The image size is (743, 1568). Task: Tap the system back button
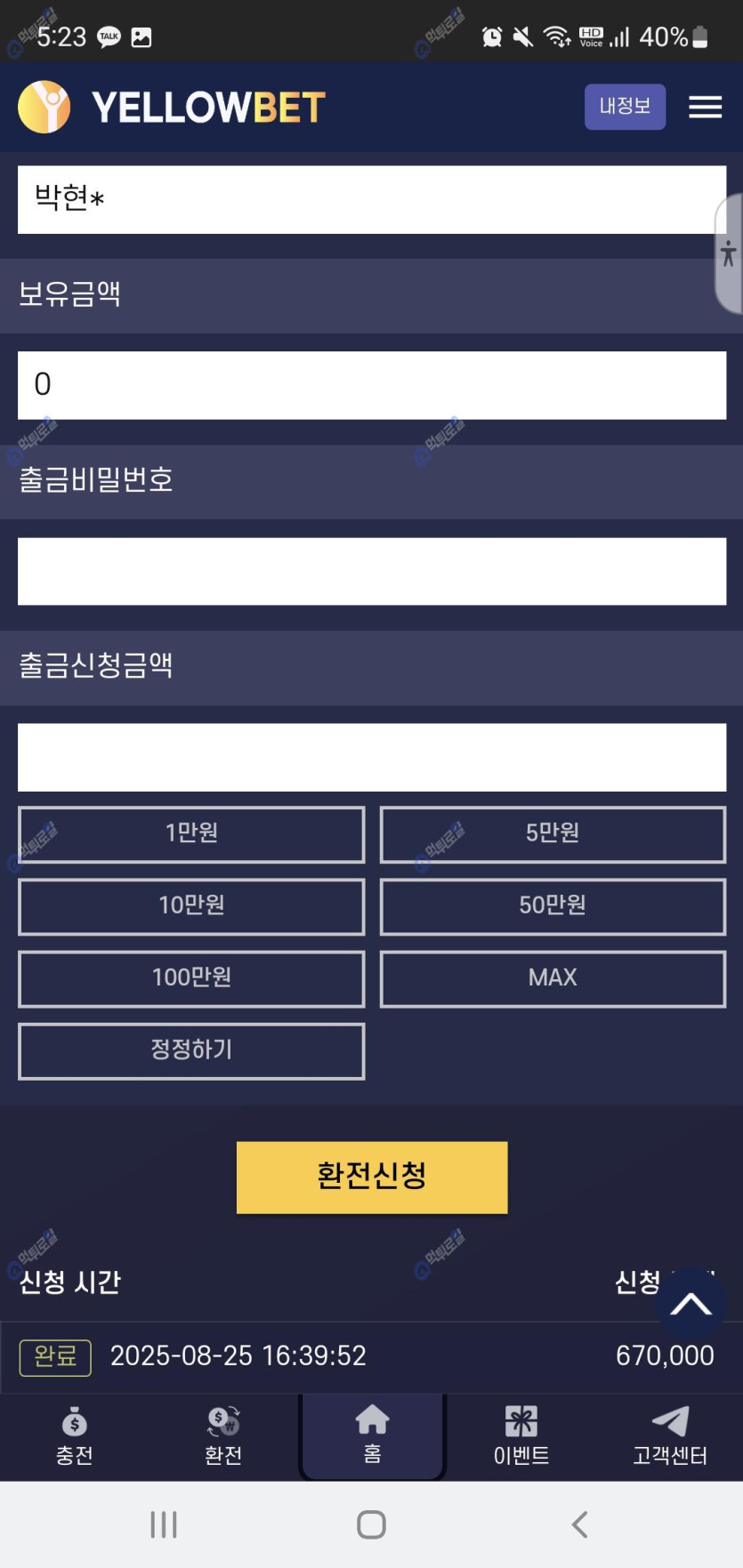pos(579,1524)
